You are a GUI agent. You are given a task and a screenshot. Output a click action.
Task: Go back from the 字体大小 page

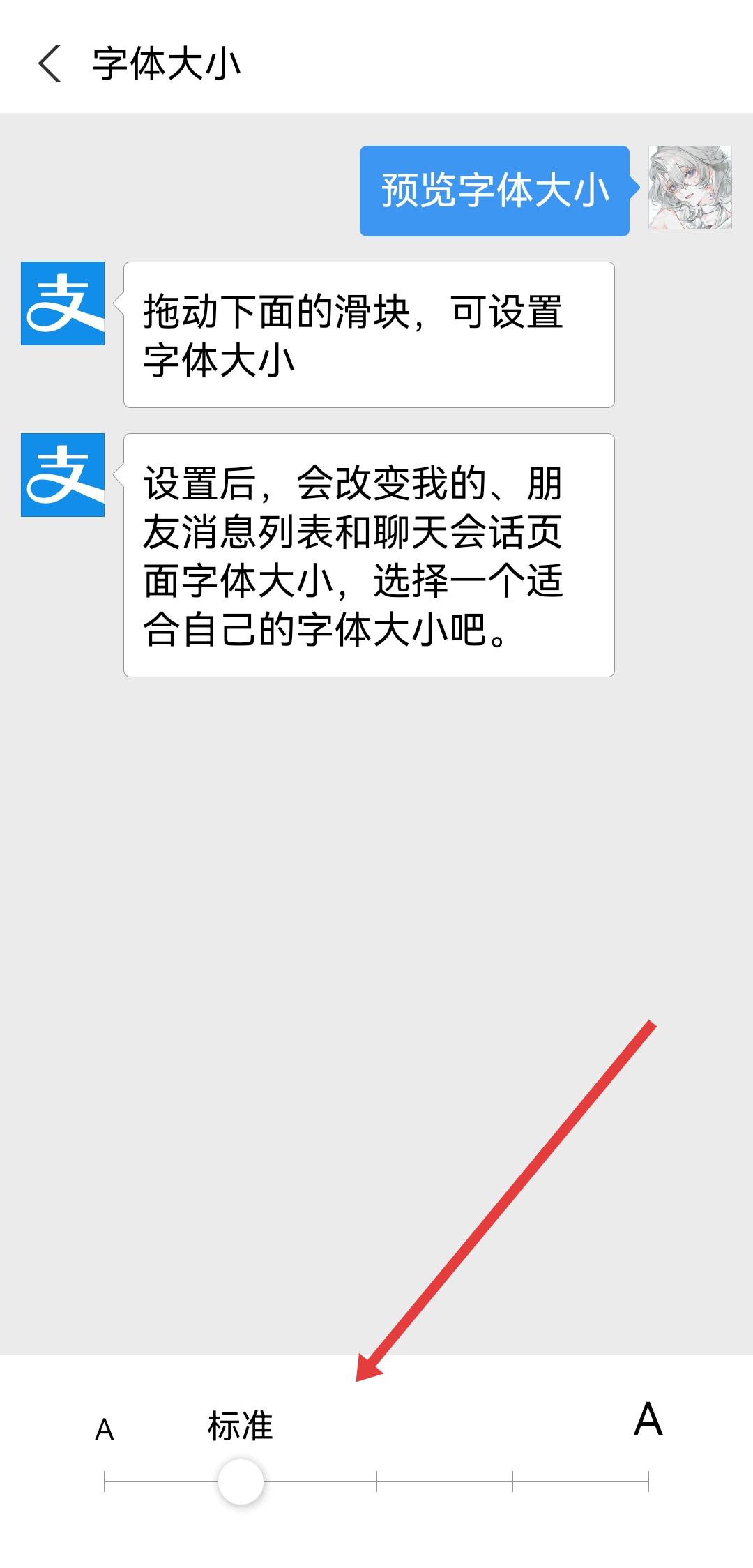click(49, 64)
